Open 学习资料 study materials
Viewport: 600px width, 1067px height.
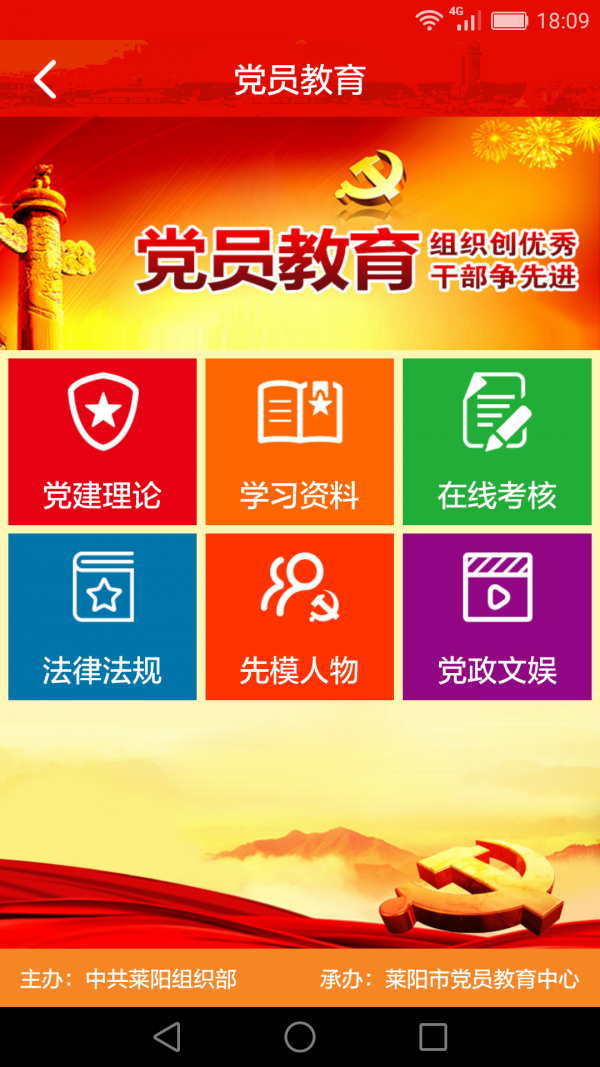click(x=299, y=441)
